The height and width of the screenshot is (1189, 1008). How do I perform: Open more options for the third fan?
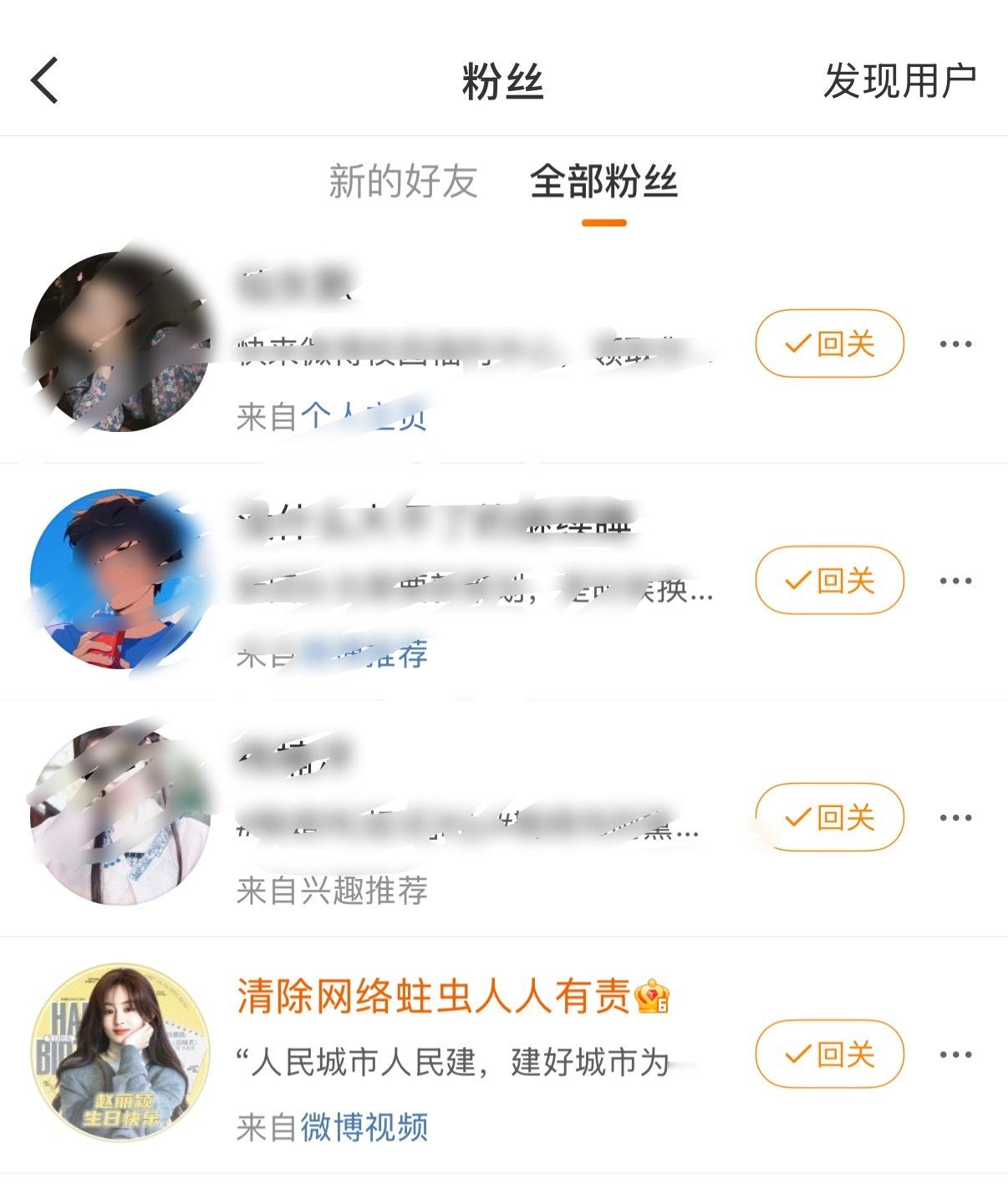953,819
